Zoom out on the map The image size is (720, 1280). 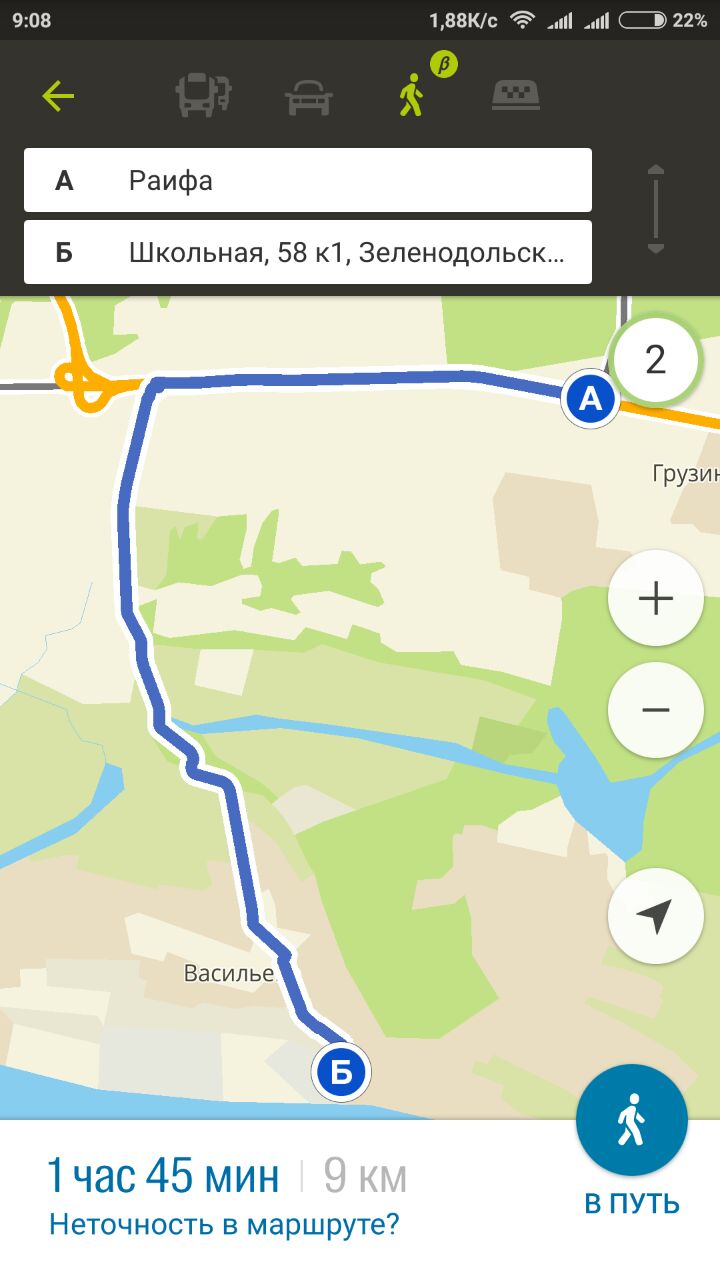coord(656,709)
